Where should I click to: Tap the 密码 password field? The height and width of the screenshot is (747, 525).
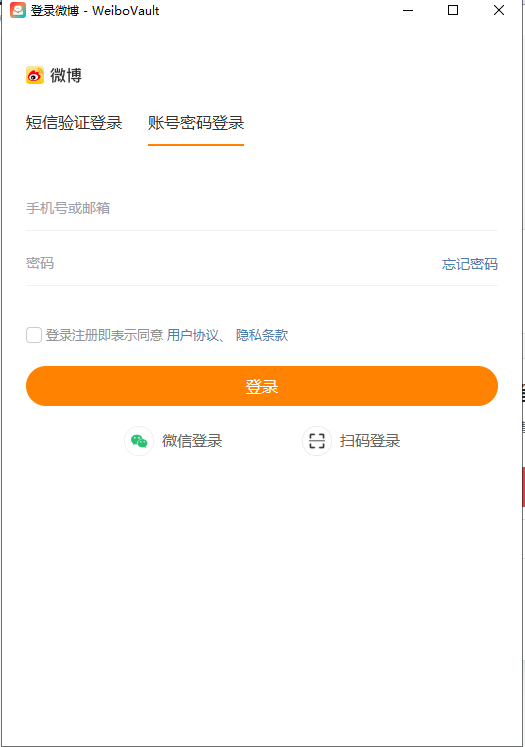click(231, 263)
